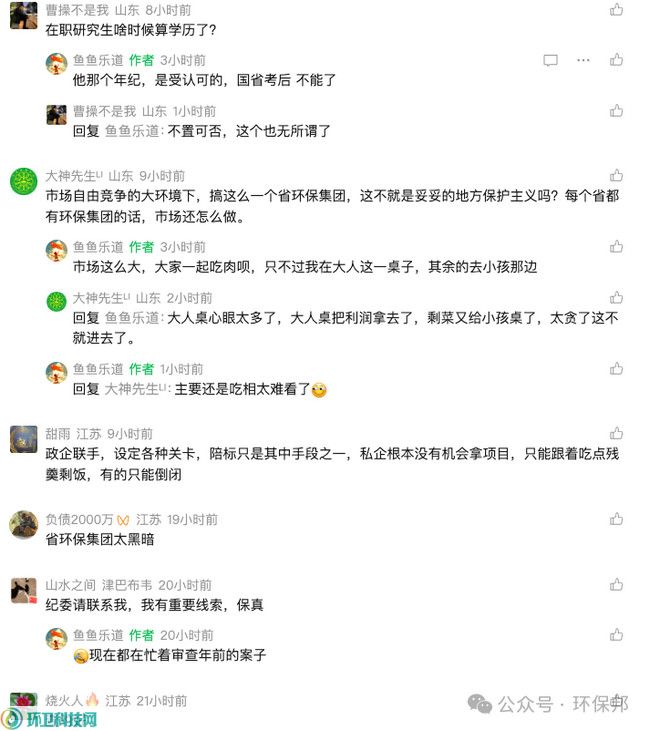Image resolution: width=650 pixels, height=731 pixels.
Task: Like 负债2000万's comment 省环保集团太黑暗
Action: point(616,519)
